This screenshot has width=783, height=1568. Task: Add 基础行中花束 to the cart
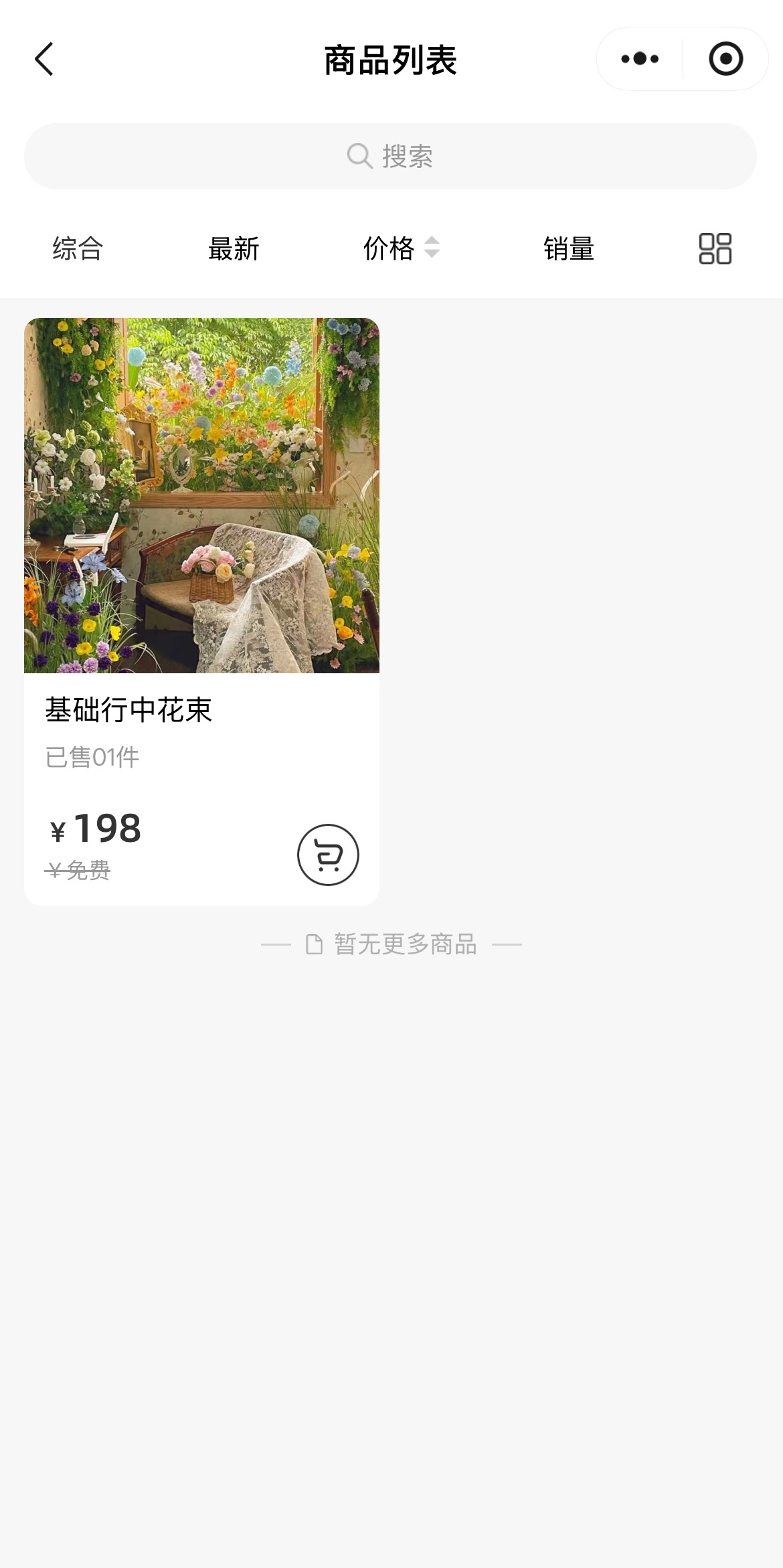pos(328,855)
